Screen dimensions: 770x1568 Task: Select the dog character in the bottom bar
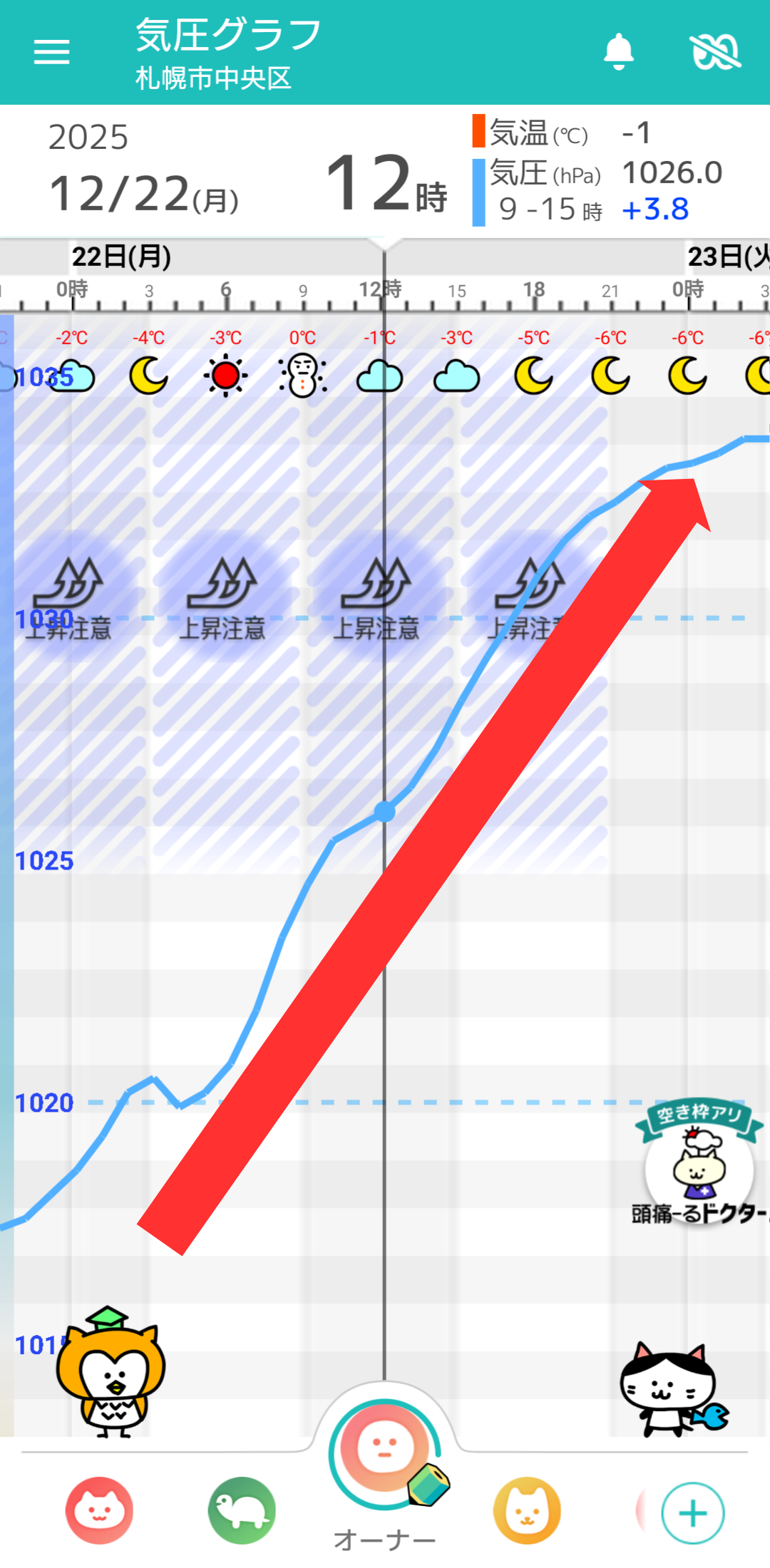click(528, 1512)
